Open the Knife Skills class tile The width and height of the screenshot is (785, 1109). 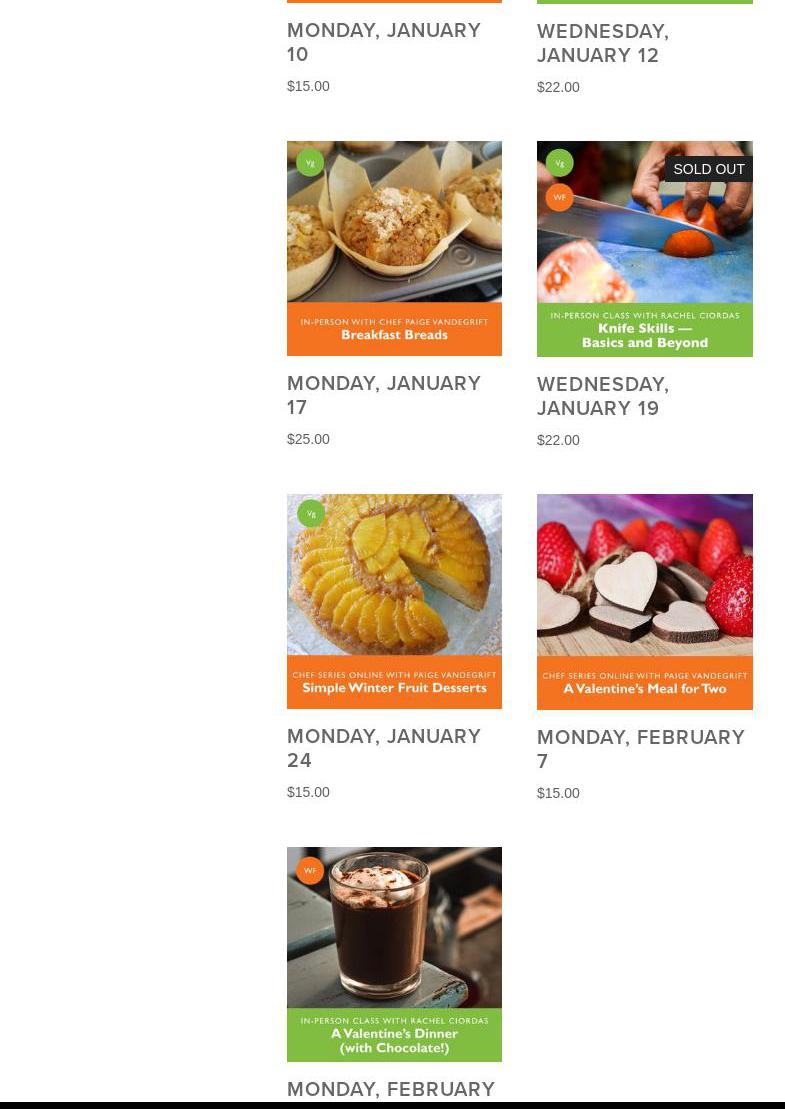click(x=644, y=249)
